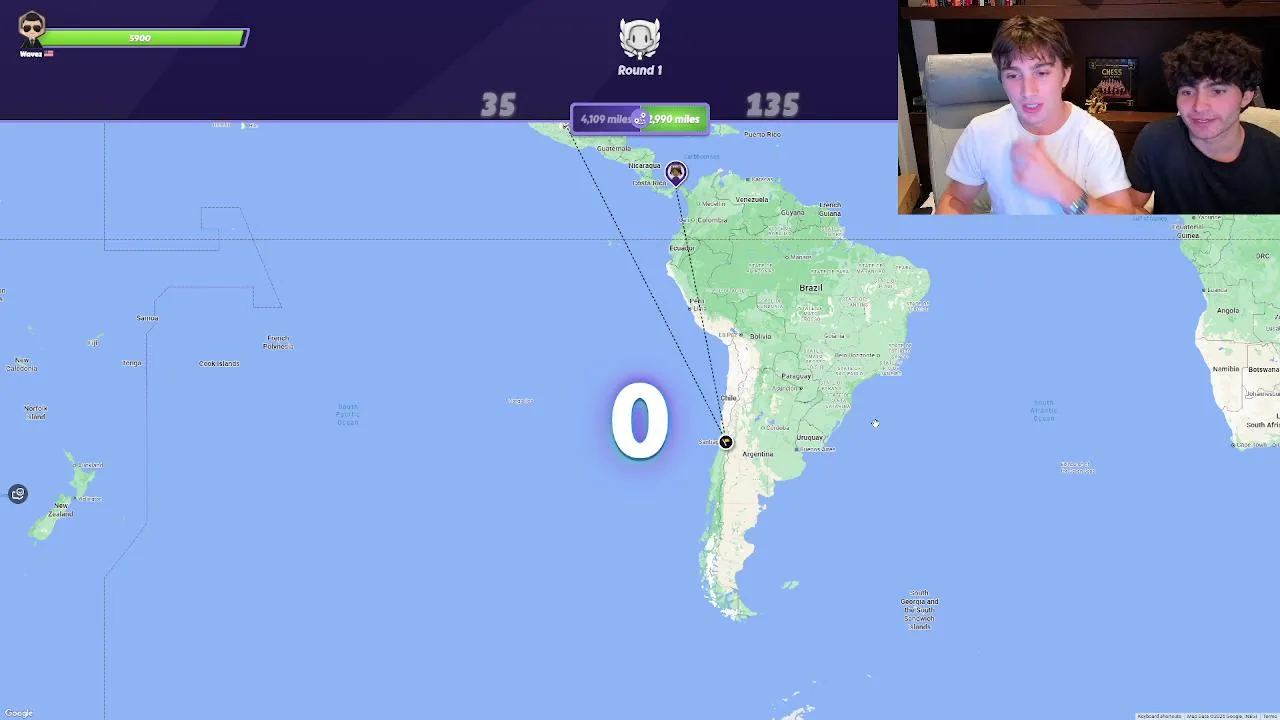This screenshot has height=720, width=1280.
Task: Open the map Terms link
Action: 1270,716
